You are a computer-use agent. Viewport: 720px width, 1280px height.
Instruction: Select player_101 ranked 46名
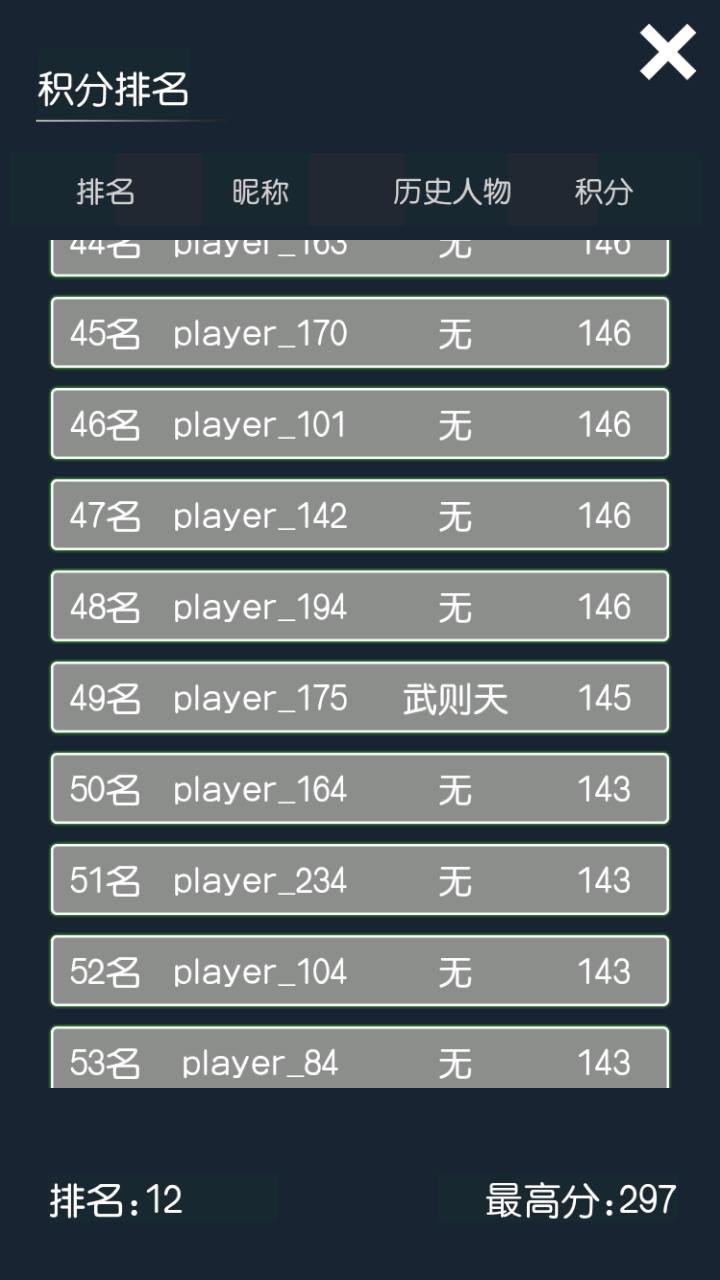[x=360, y=424]
